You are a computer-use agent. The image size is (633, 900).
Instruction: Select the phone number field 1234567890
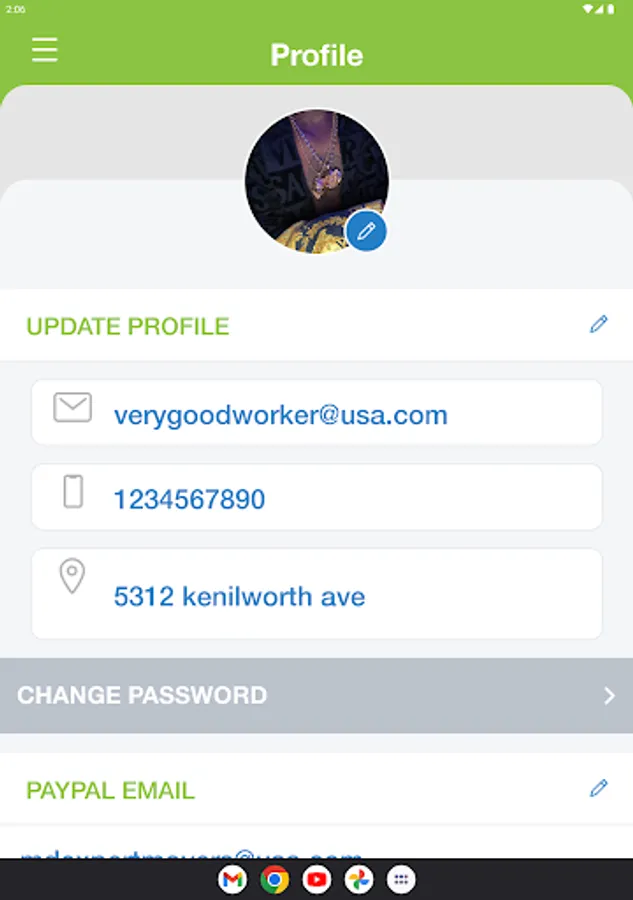pos(316,497)
